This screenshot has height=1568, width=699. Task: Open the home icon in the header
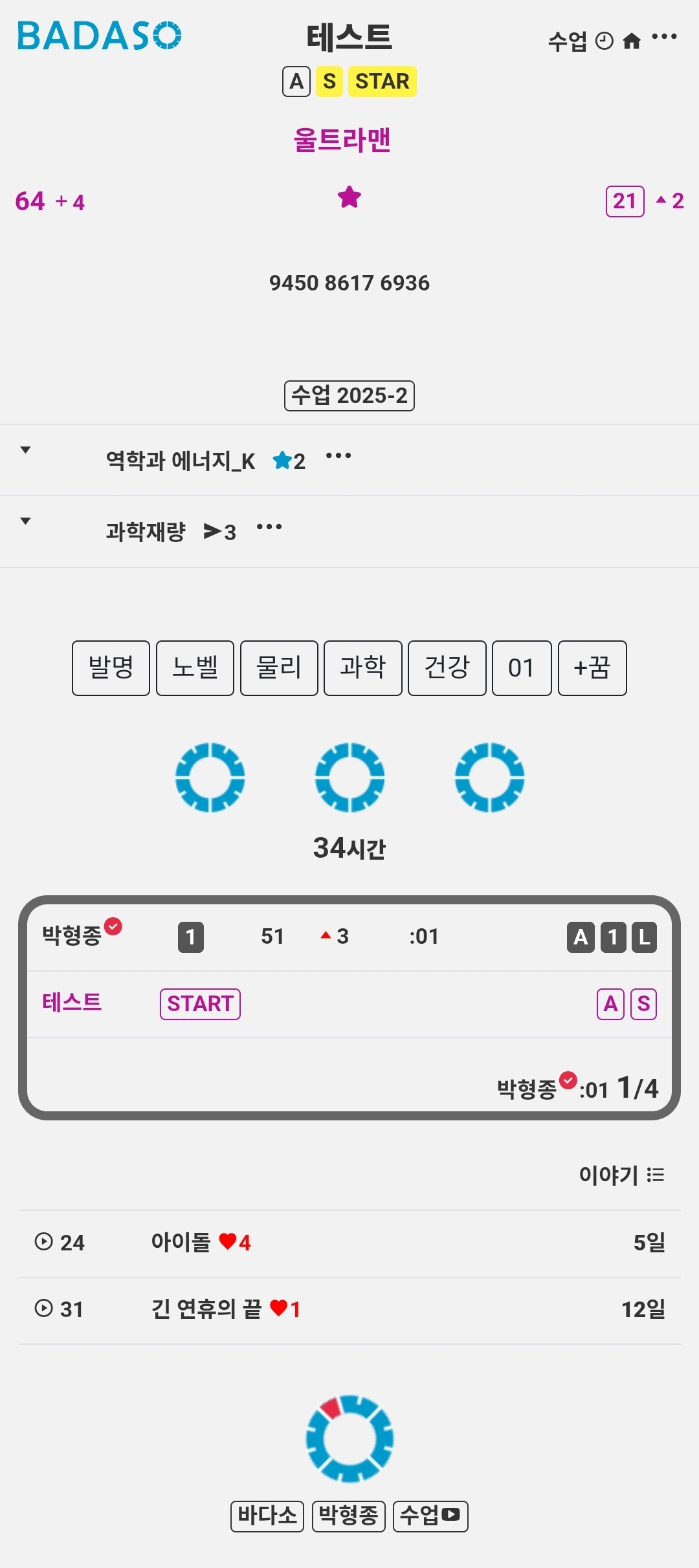(631, 41)
